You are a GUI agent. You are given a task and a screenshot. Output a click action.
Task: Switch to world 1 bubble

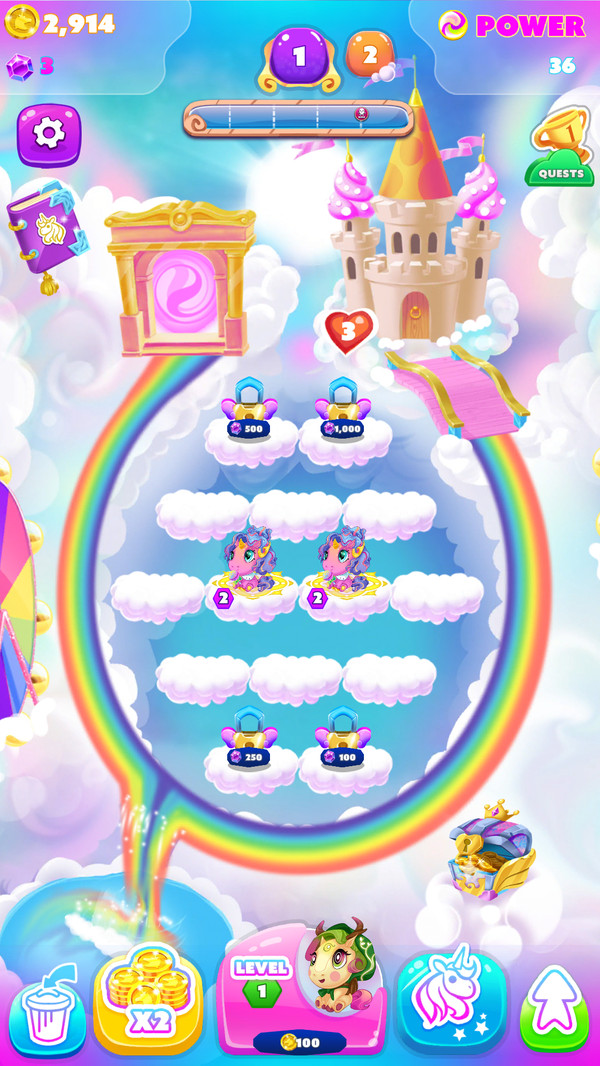click(x=299, y=57)
